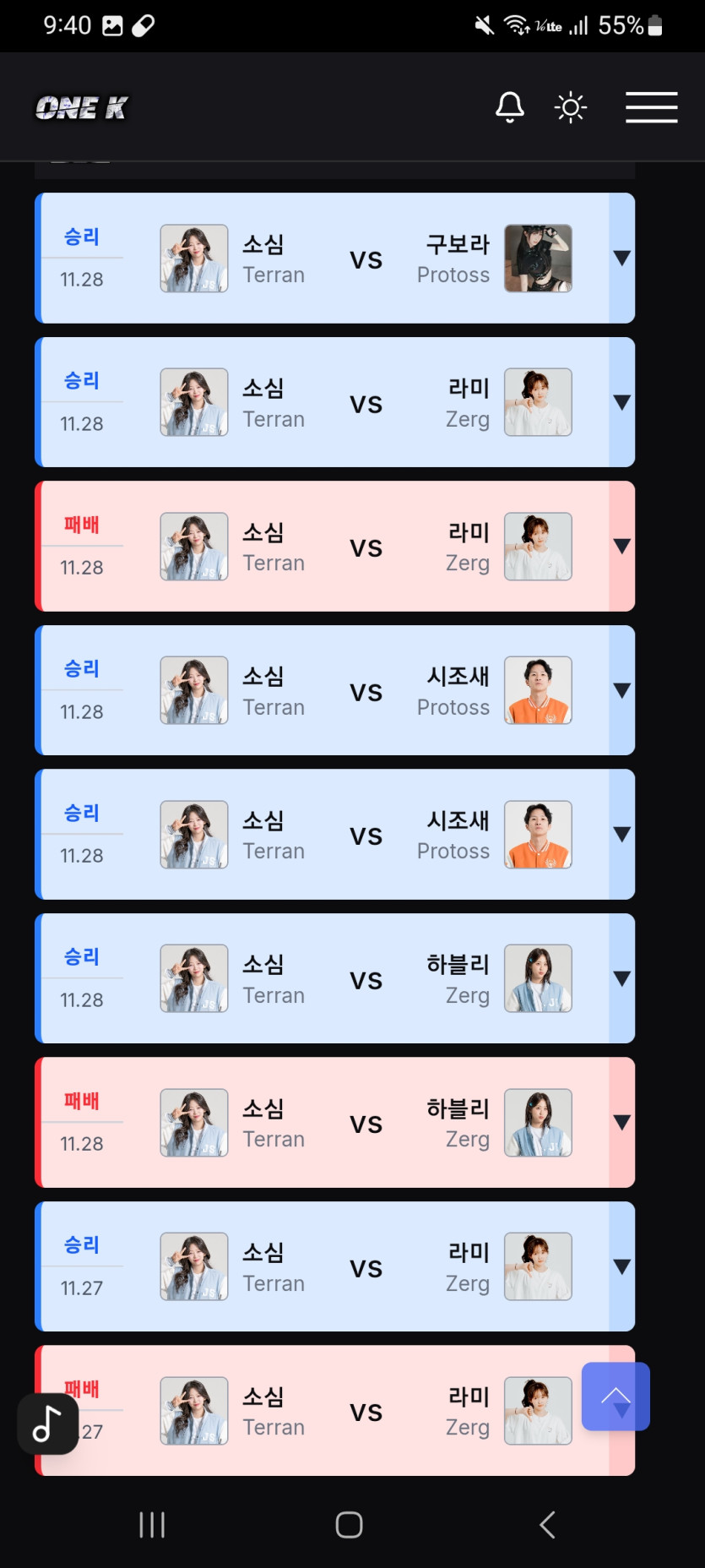The width and height of the screenshot is (705, 1568).
Task: Toggle the light/dark theme sun icon
Action: pos(571,107)
